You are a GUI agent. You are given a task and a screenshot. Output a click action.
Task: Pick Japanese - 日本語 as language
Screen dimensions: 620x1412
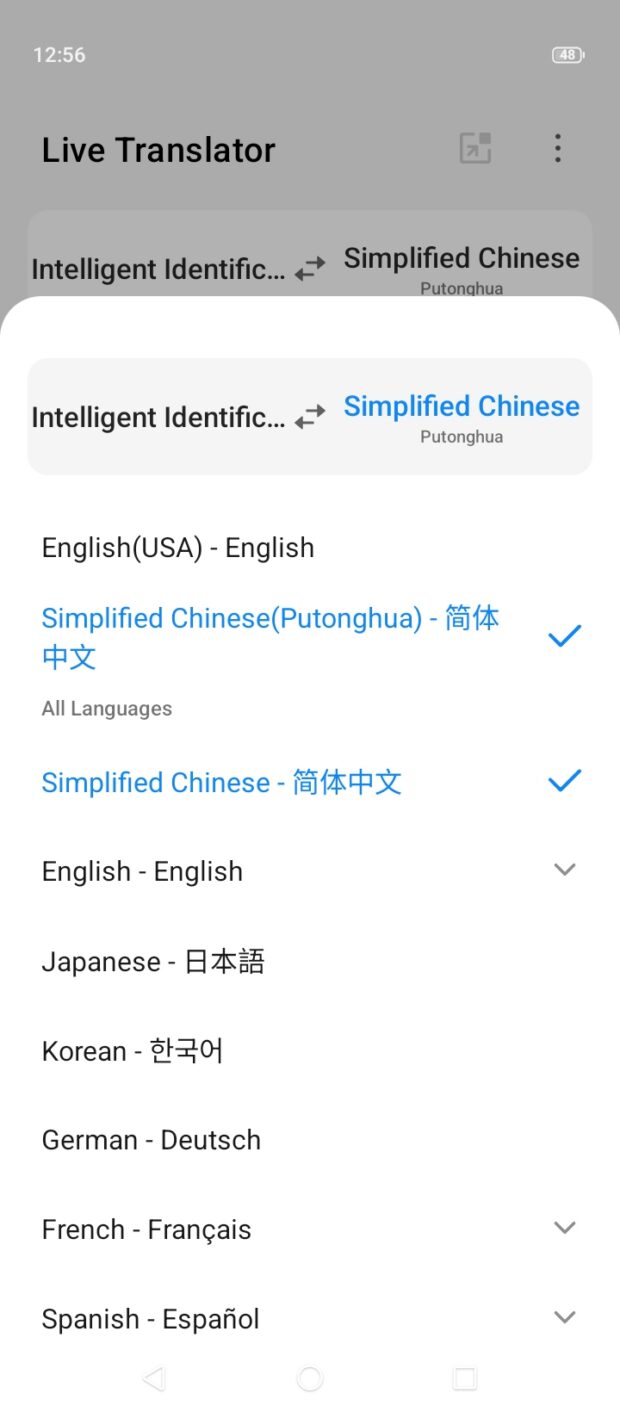click(x=153, y=962)
